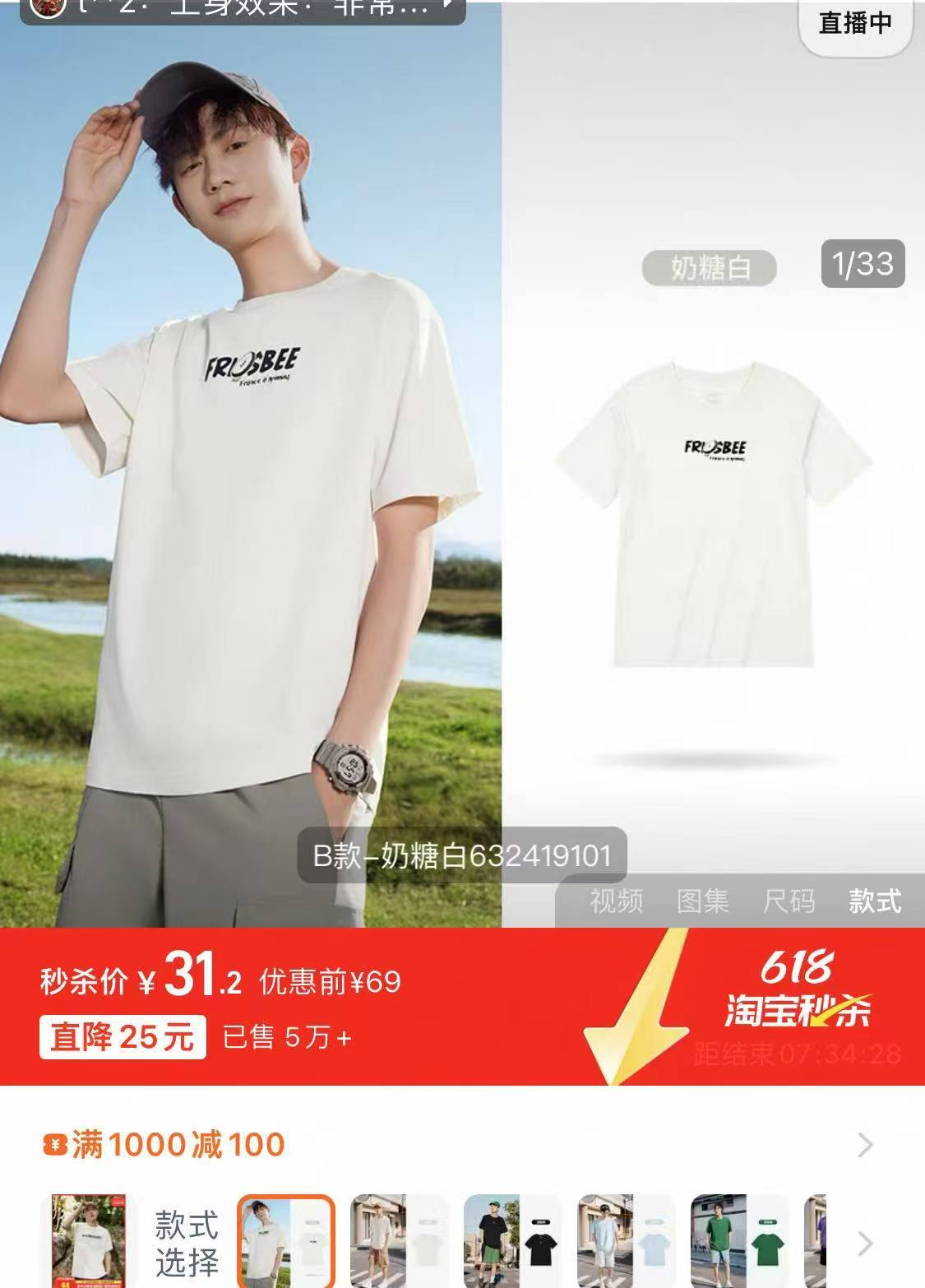
Task: Select the 款式 tab
Action: [x=875, y=901]
